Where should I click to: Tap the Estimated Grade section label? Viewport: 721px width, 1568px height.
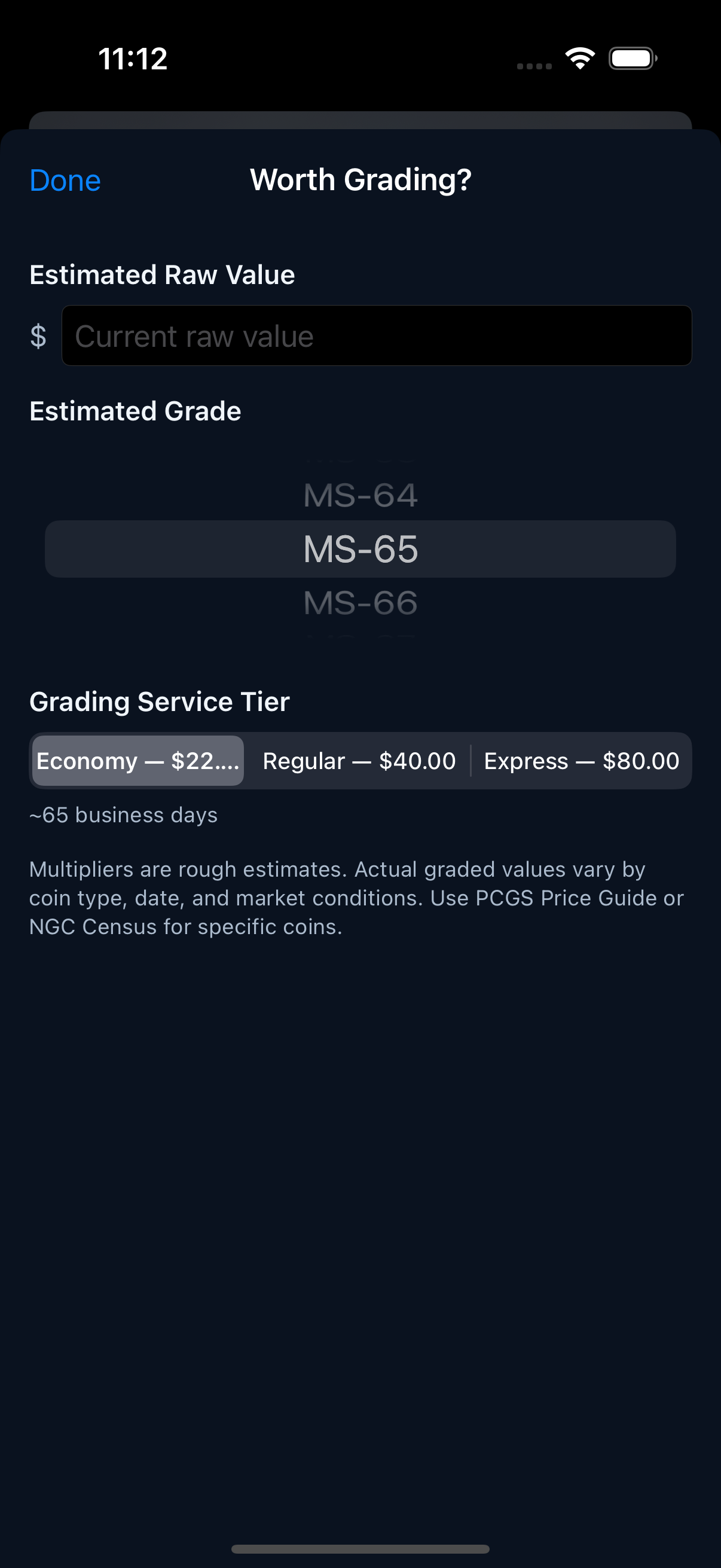135,411
